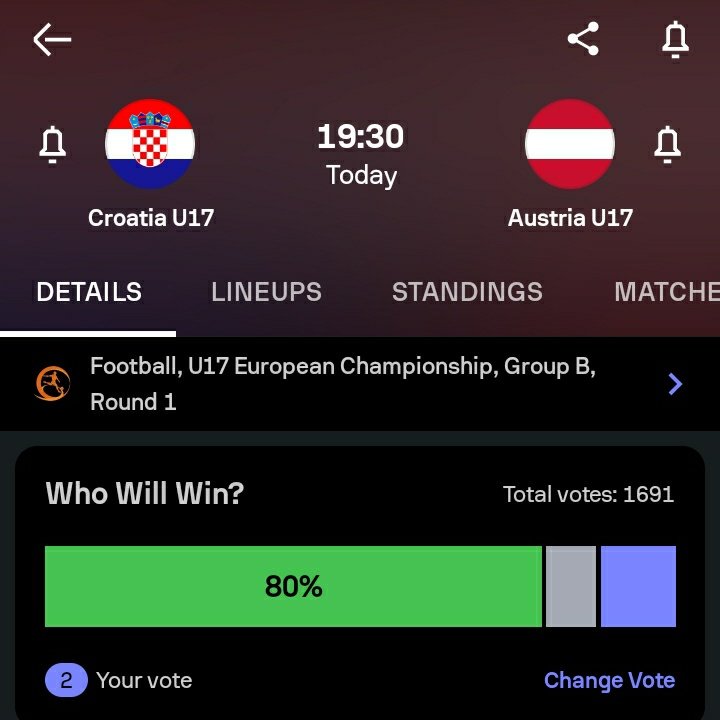720x720 pixels.
Task: Switch to the Standings tab
Action: (467, 292)
